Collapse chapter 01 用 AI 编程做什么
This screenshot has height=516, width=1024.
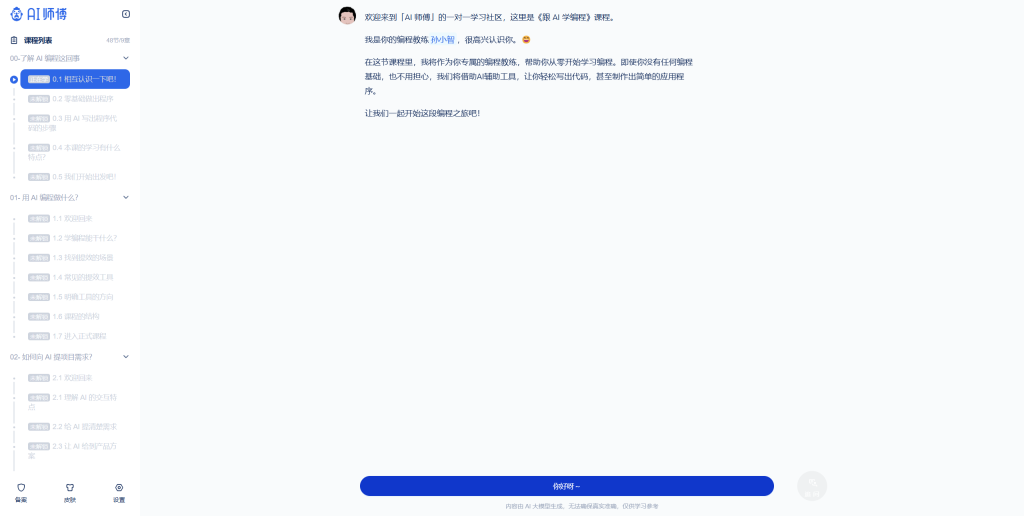125,197
